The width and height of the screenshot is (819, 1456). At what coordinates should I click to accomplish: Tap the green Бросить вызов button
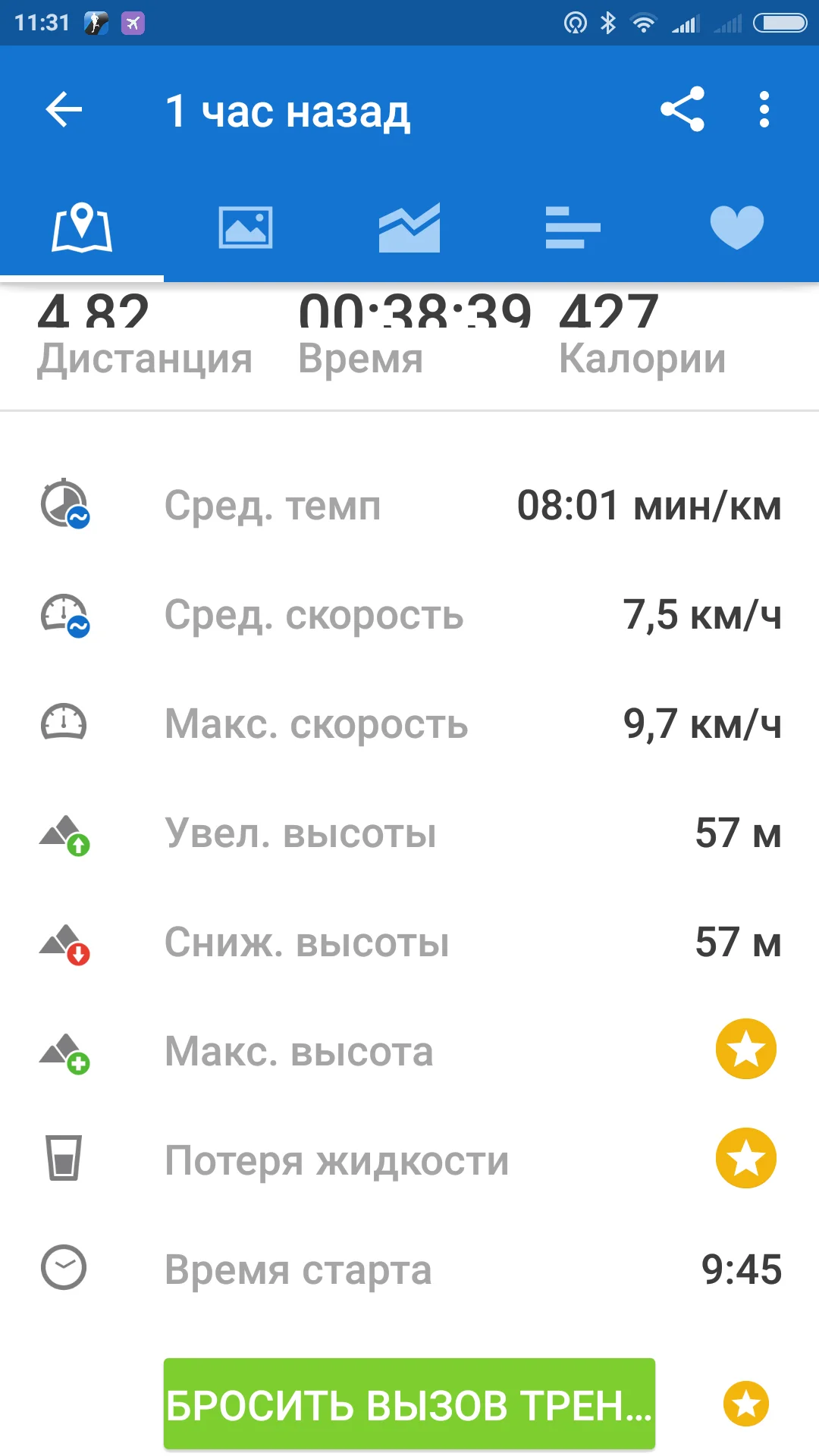pyautogui.click(x=409, y=1404)
